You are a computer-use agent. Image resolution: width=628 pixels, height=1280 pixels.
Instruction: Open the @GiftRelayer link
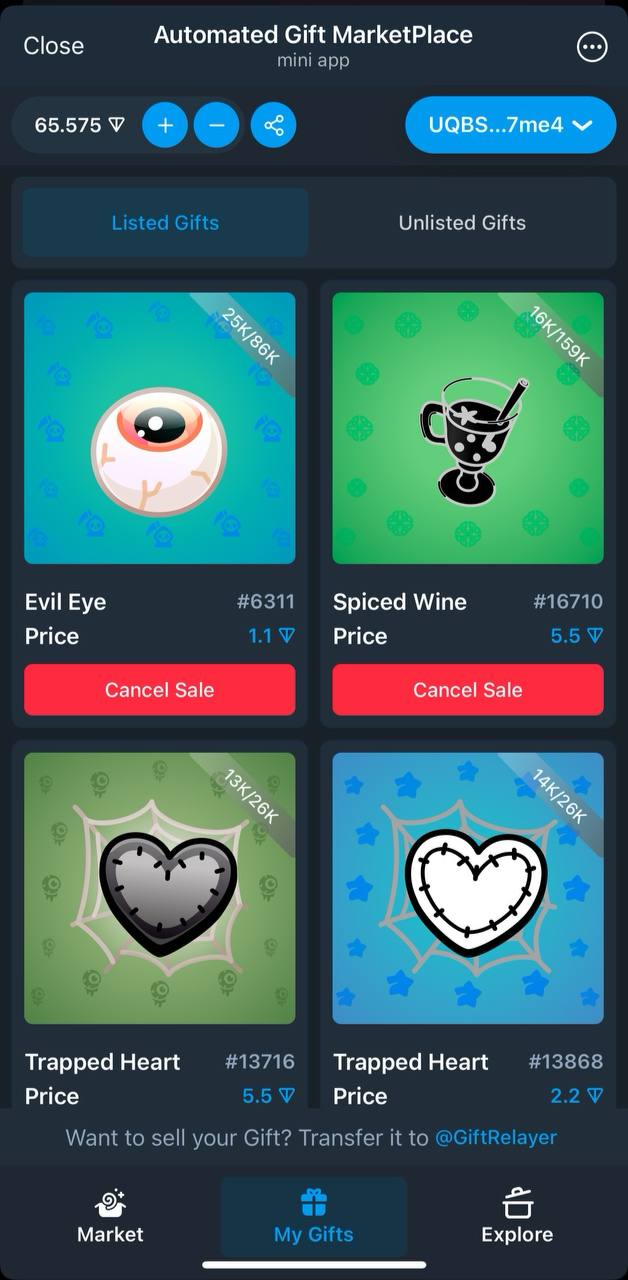[496, 1137]
